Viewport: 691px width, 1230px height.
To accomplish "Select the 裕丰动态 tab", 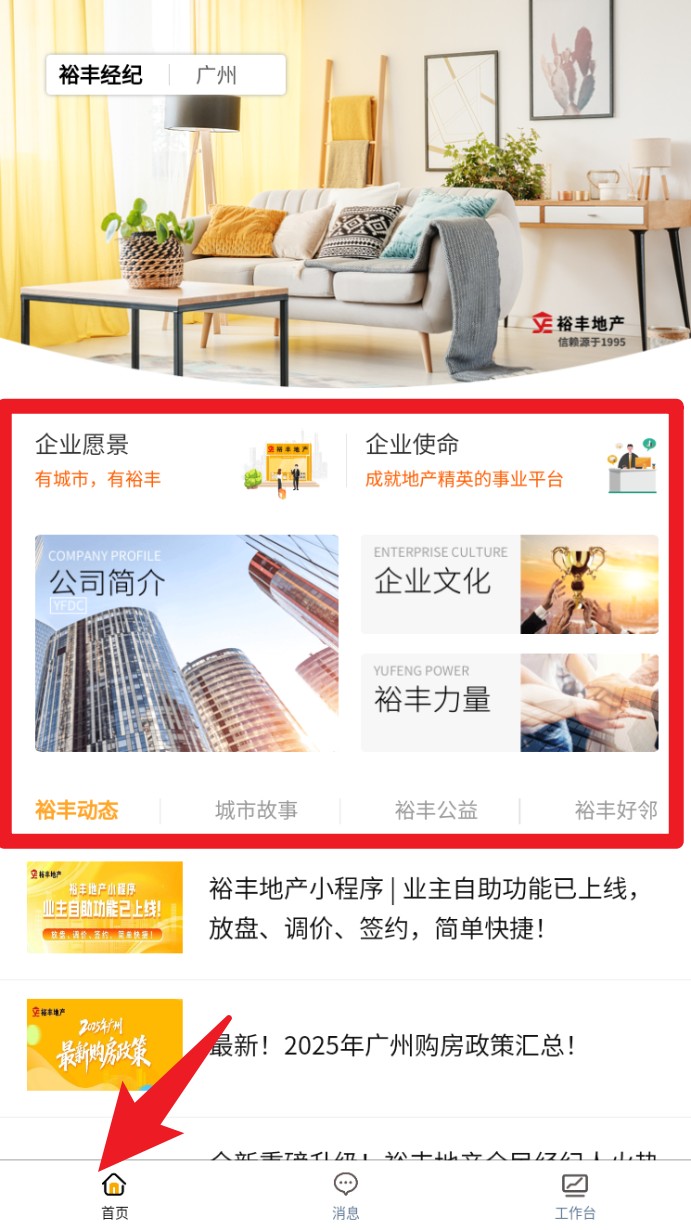I will (77, 810).
